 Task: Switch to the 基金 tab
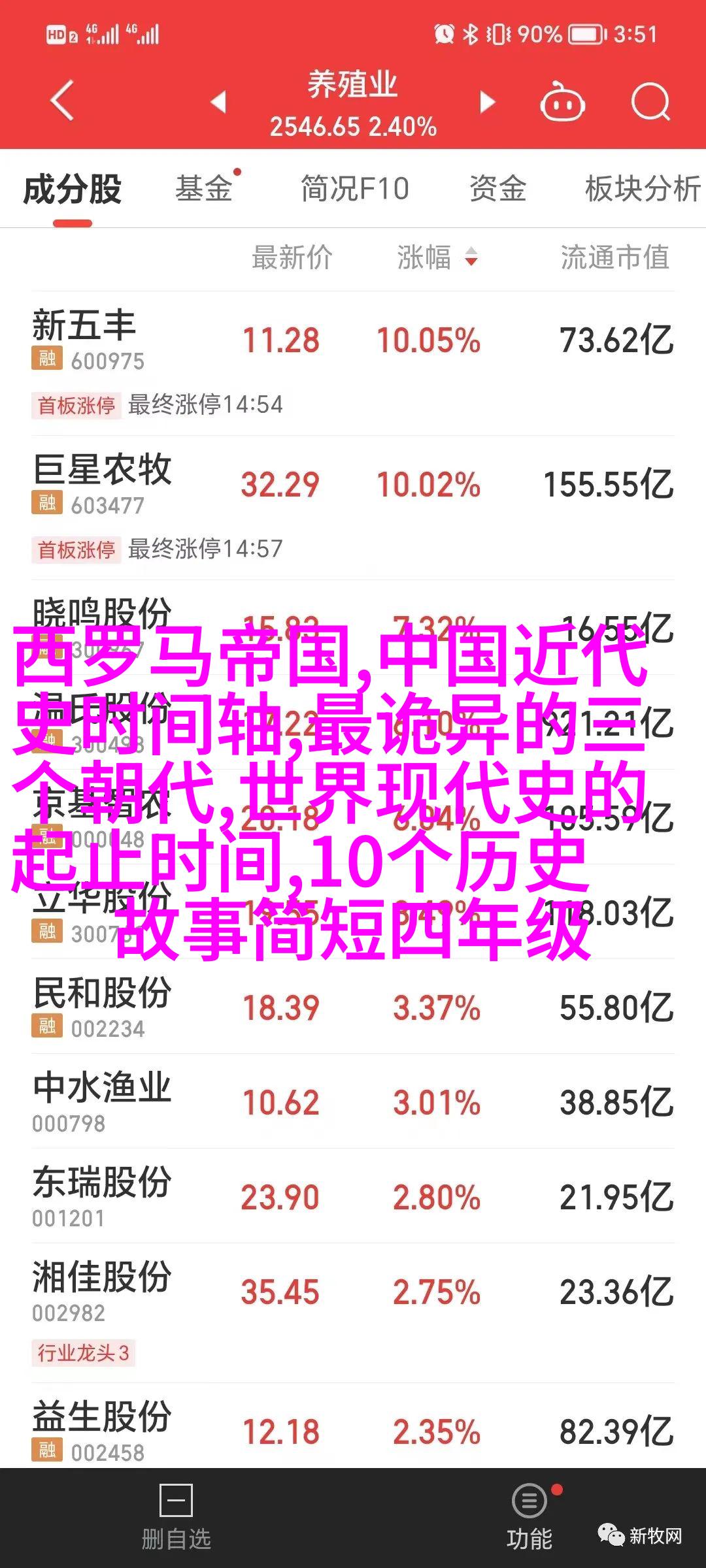click(204, 189)
